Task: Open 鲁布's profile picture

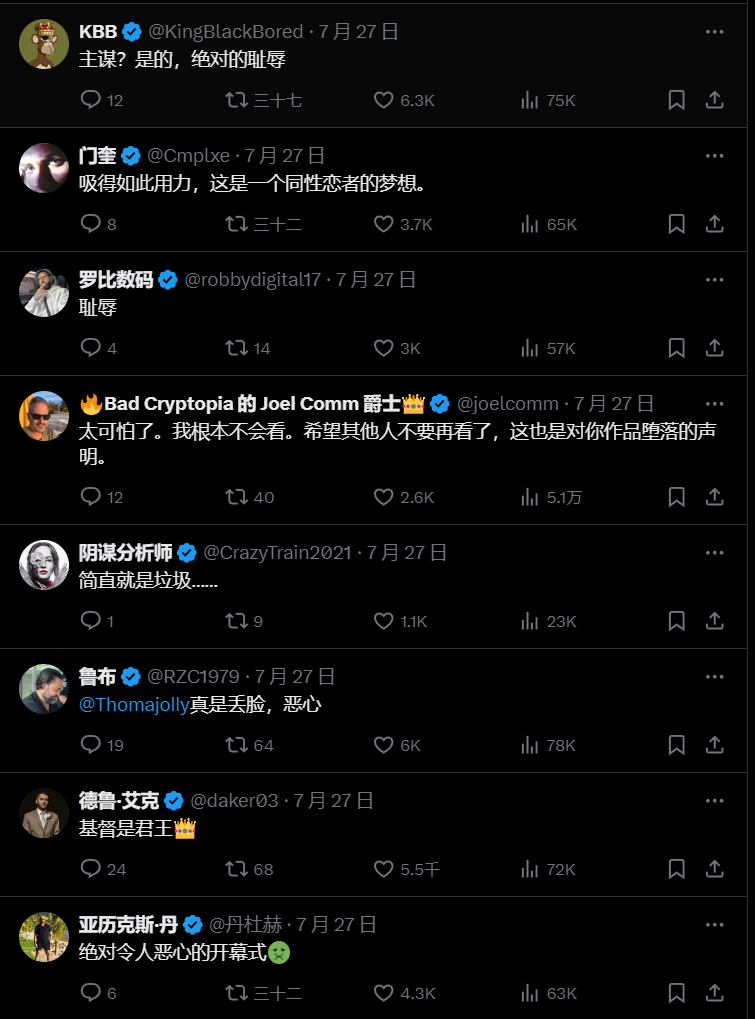Action: coord(44,689)
